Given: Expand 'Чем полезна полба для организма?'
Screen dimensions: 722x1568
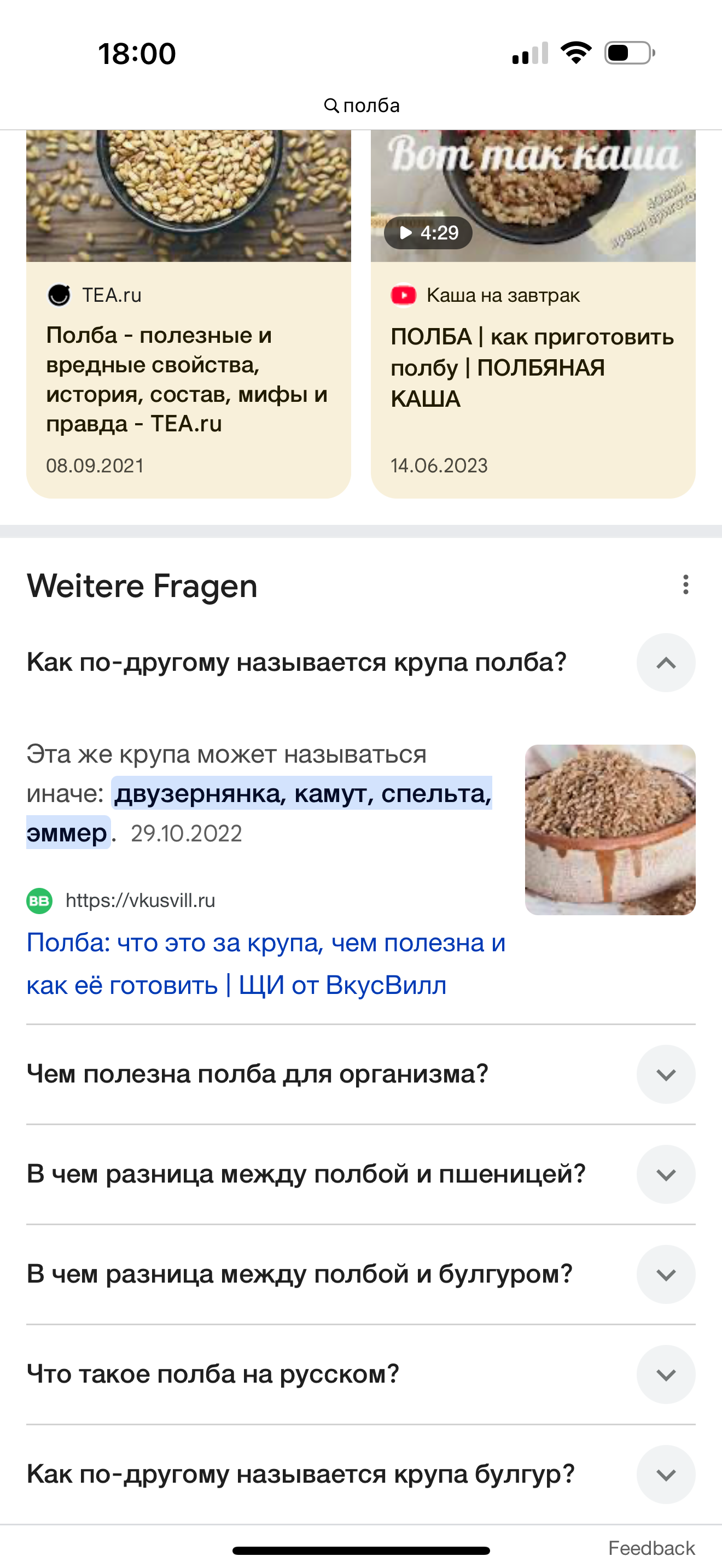Looking at the screenshot, I should (665, 1074).
